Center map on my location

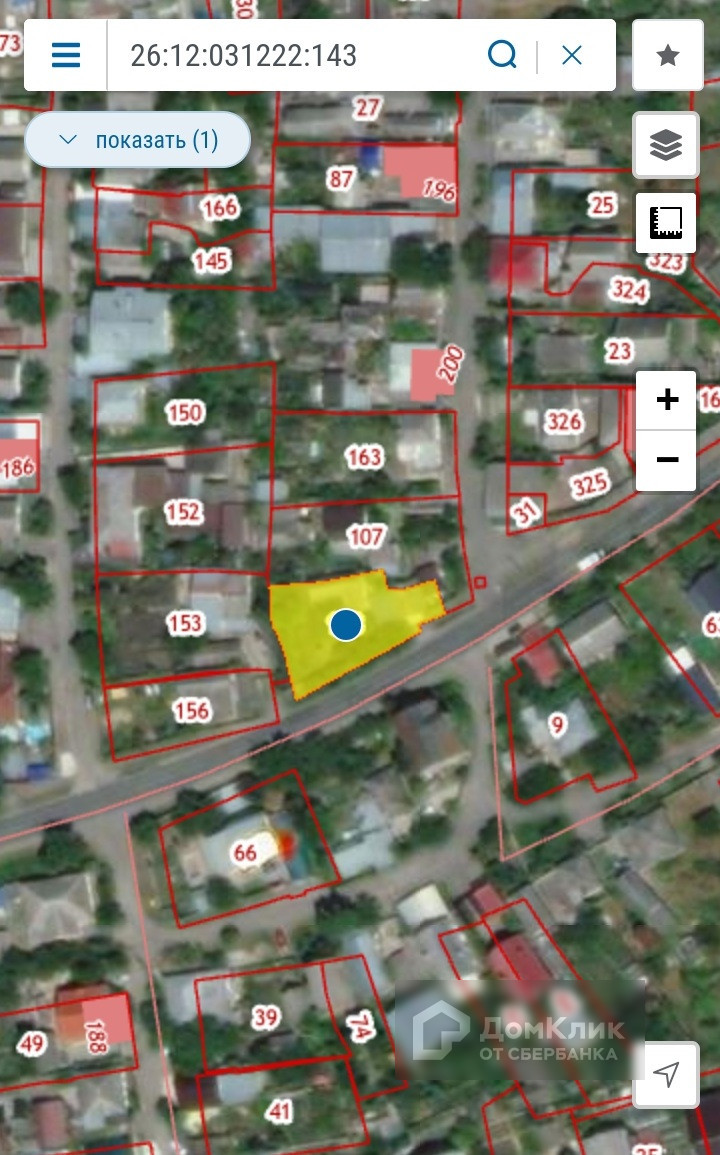pos(666,1074)
